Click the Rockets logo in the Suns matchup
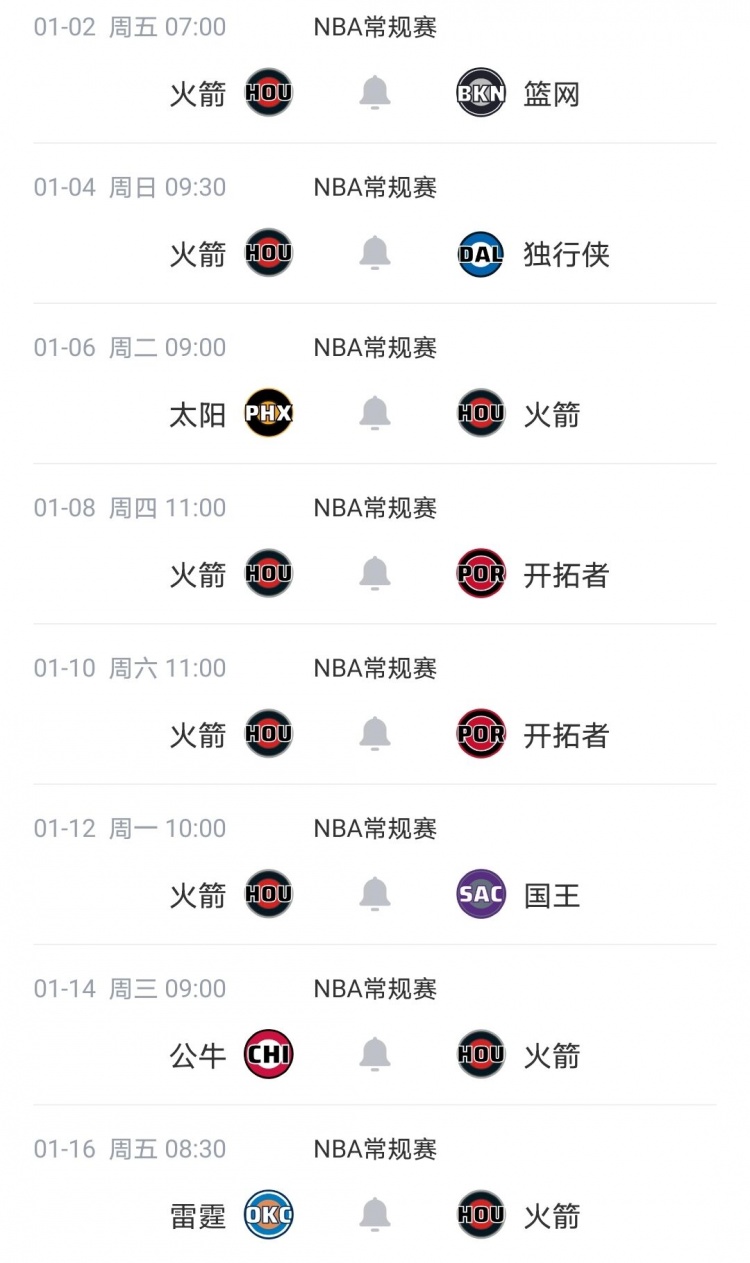Image resolution: width=750 pixels, height=1263 pixels. tap(480, 413)
